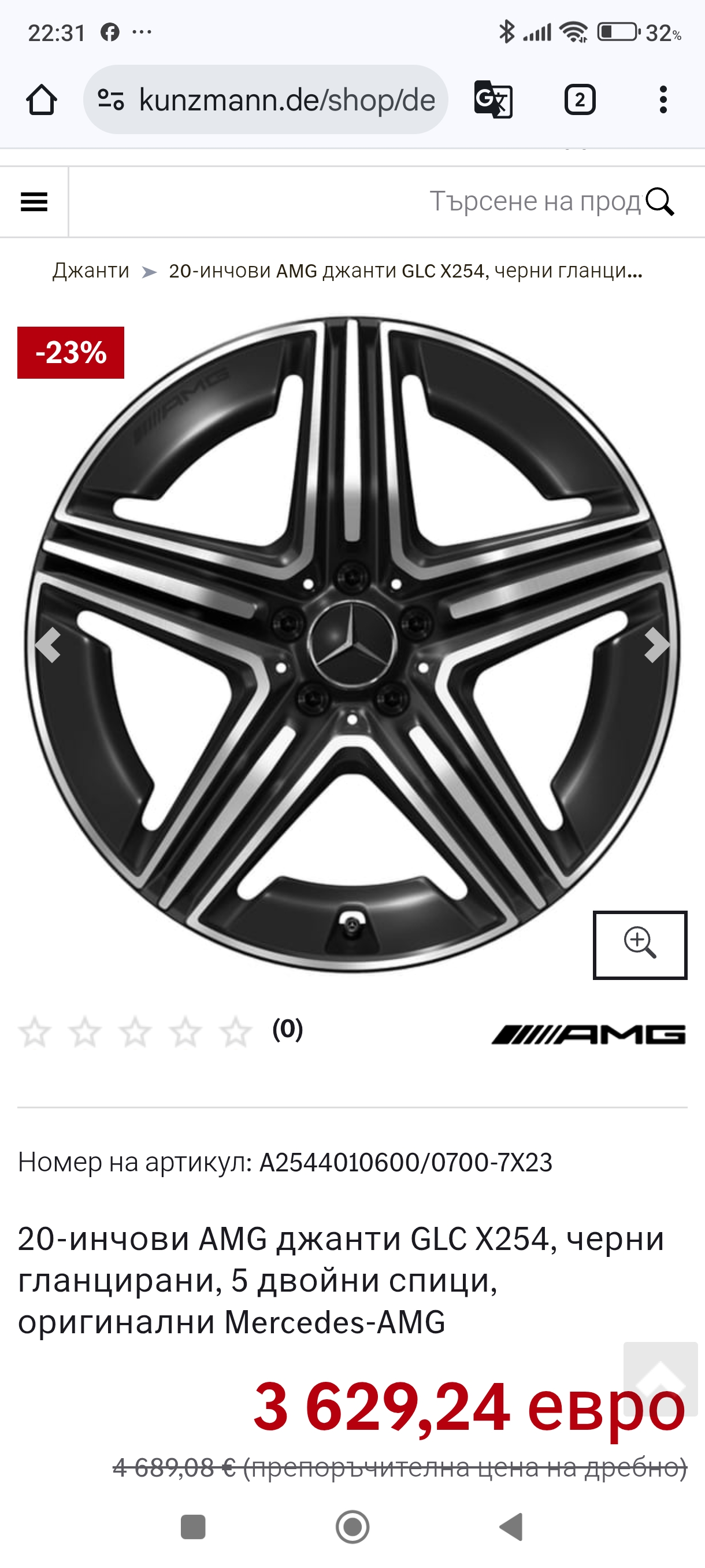The width and height of the screenshot is (705, 1568).
Task: Enlarge the wheel image with zoom button
Action: 640,945
